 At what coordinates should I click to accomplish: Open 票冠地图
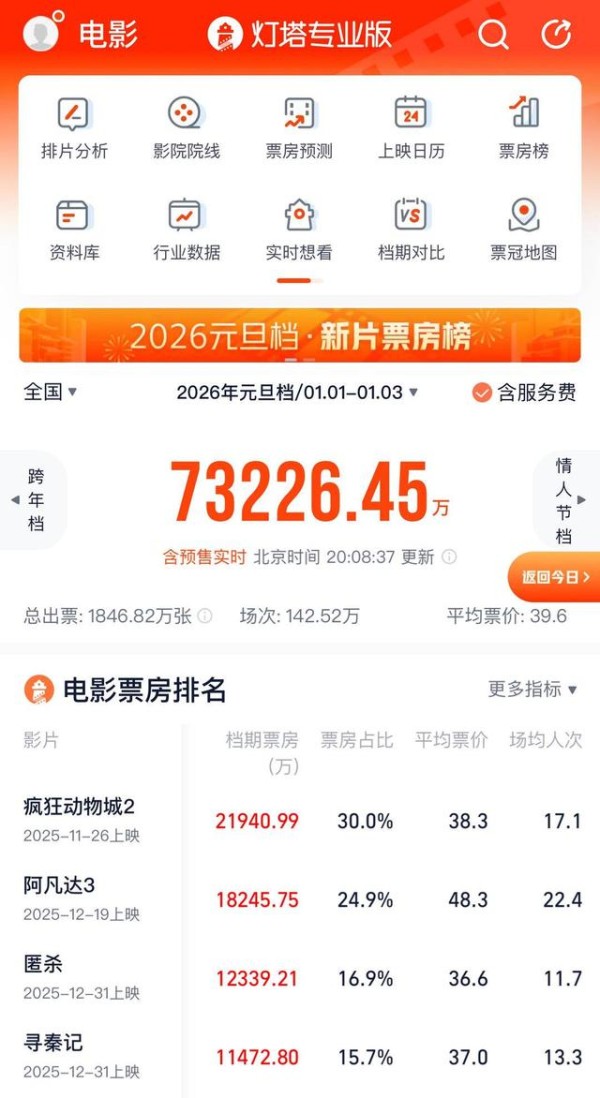524,229
